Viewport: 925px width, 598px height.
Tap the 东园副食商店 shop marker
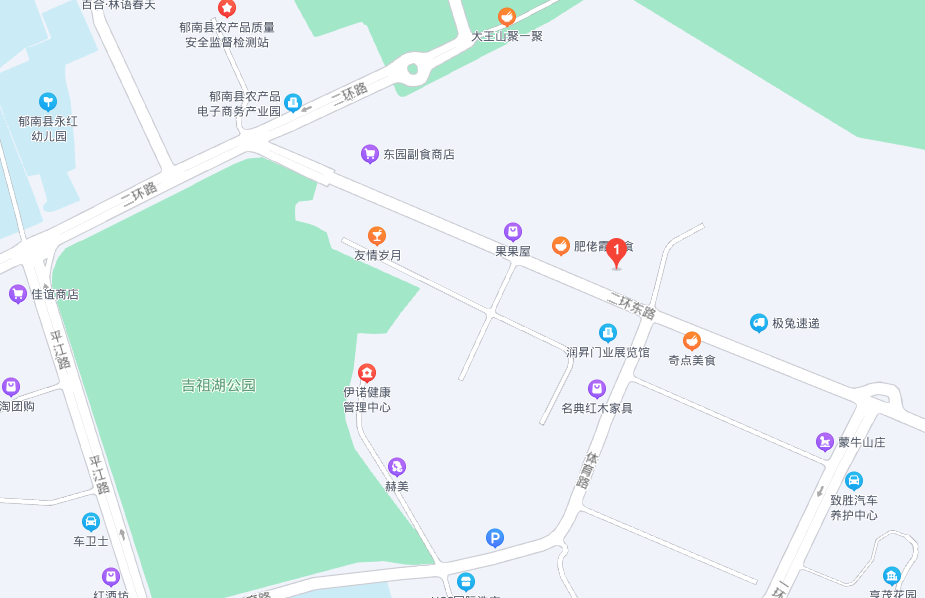pos(370,154)
